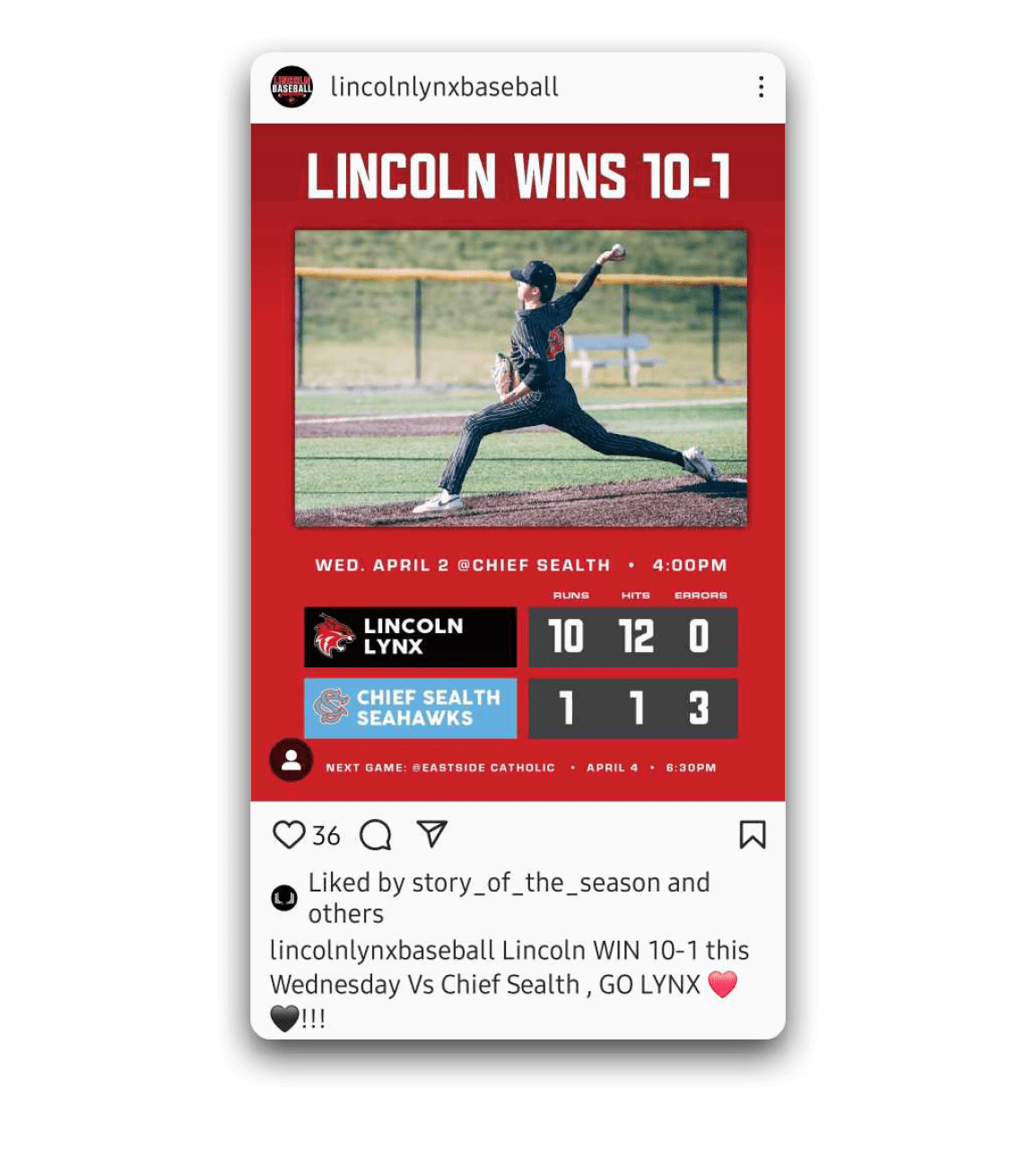This screenshot has height=1157, width=1036.
Task: Open the comments on this post
Action: pyautogui.click(x=375, y=835)
